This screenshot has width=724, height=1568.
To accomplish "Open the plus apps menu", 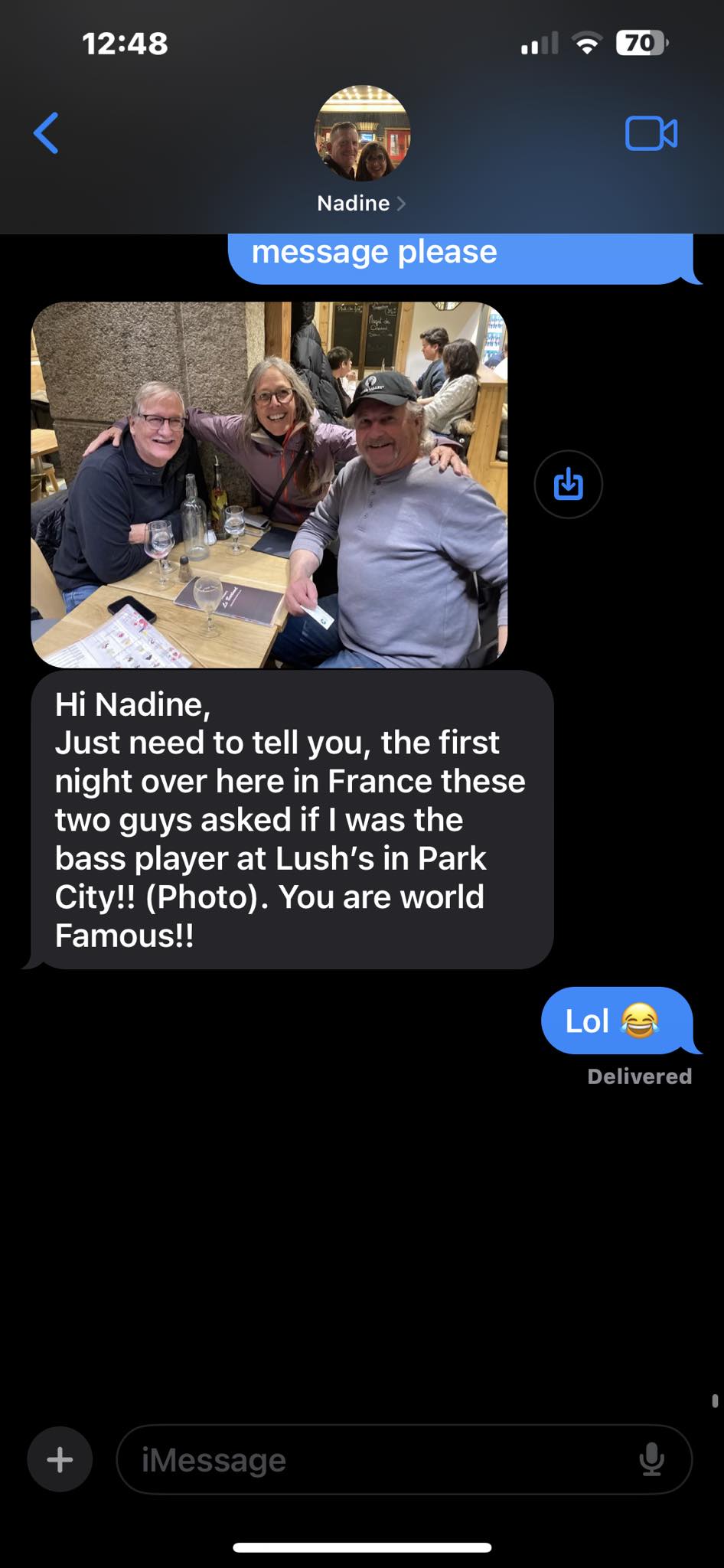I will click(x=60, y=1459).
